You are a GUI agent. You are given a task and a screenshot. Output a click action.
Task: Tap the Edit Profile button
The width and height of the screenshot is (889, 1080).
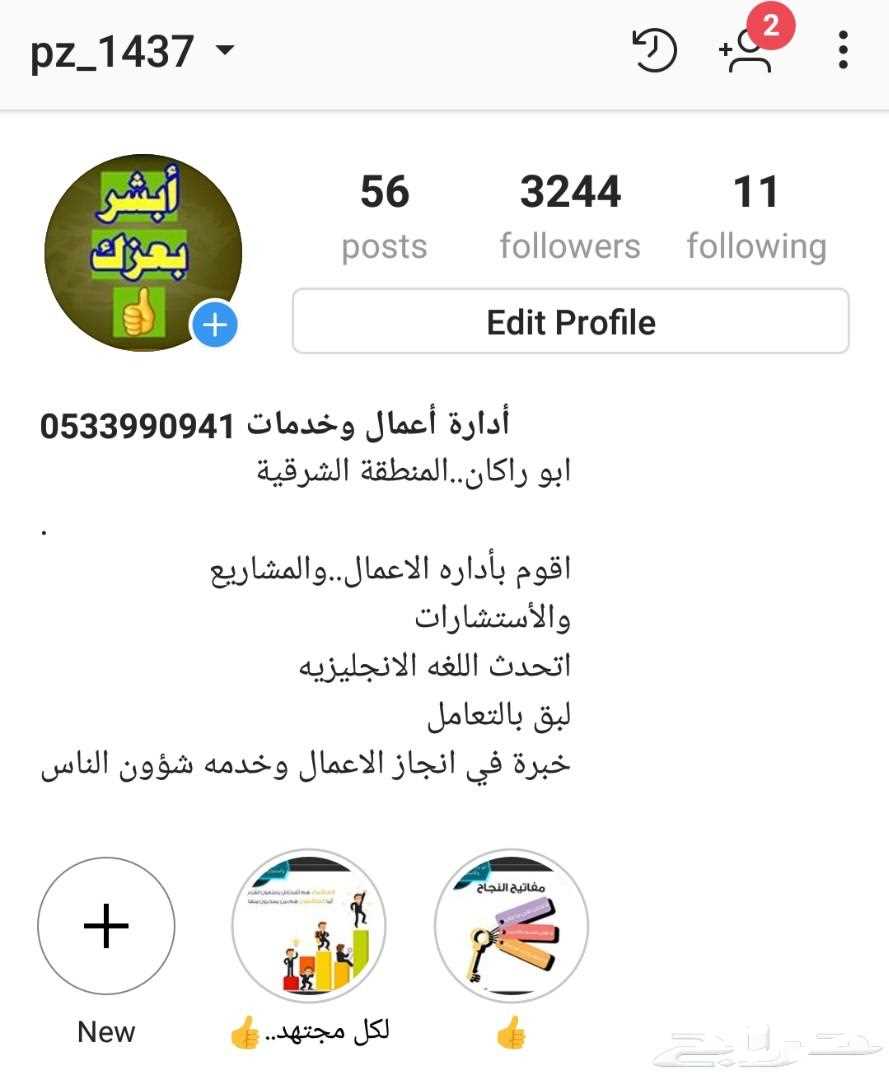click(x=570, y=322)
